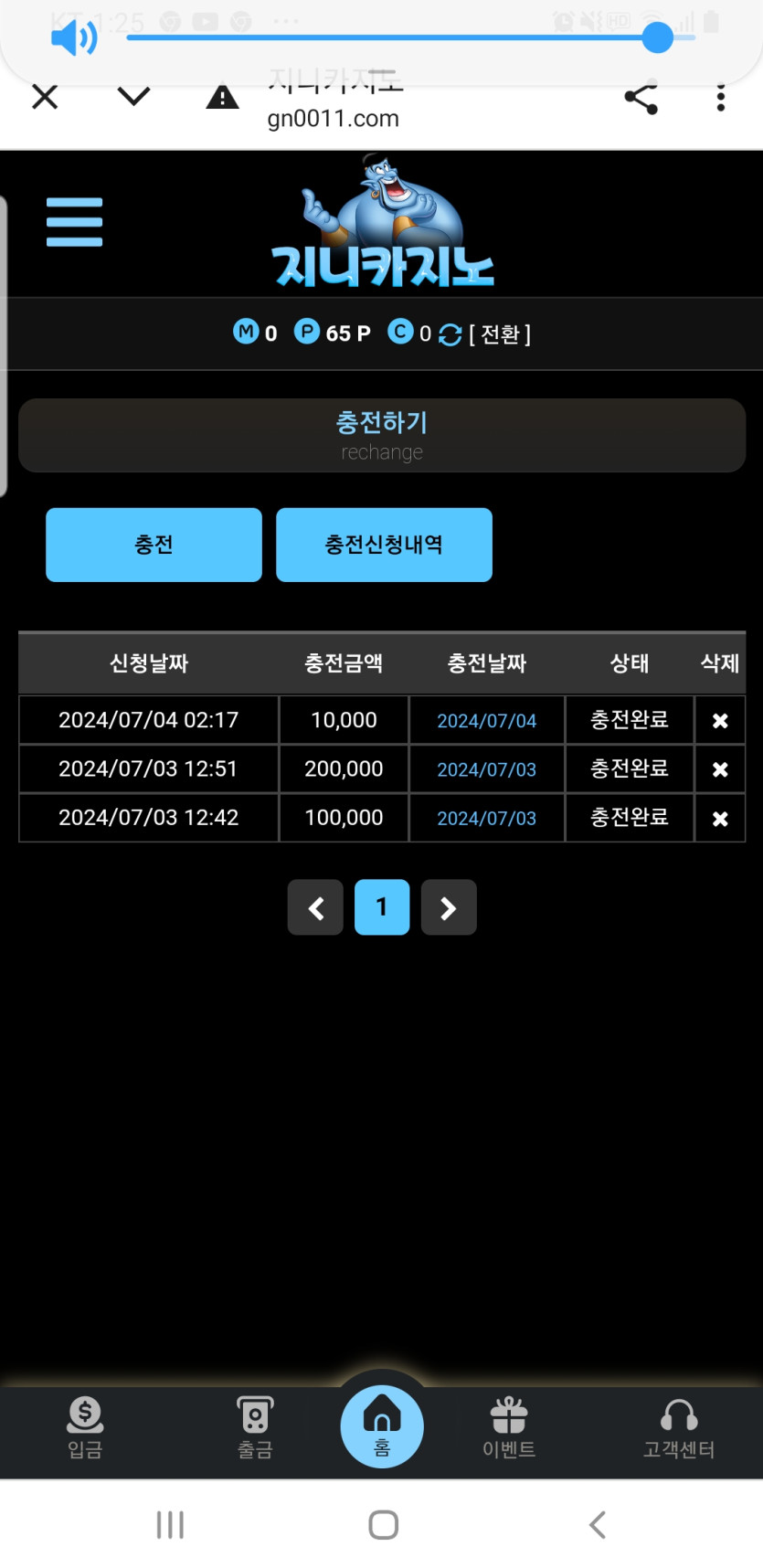Switch to the 출금 withdrawal tab

[255, 1427]
